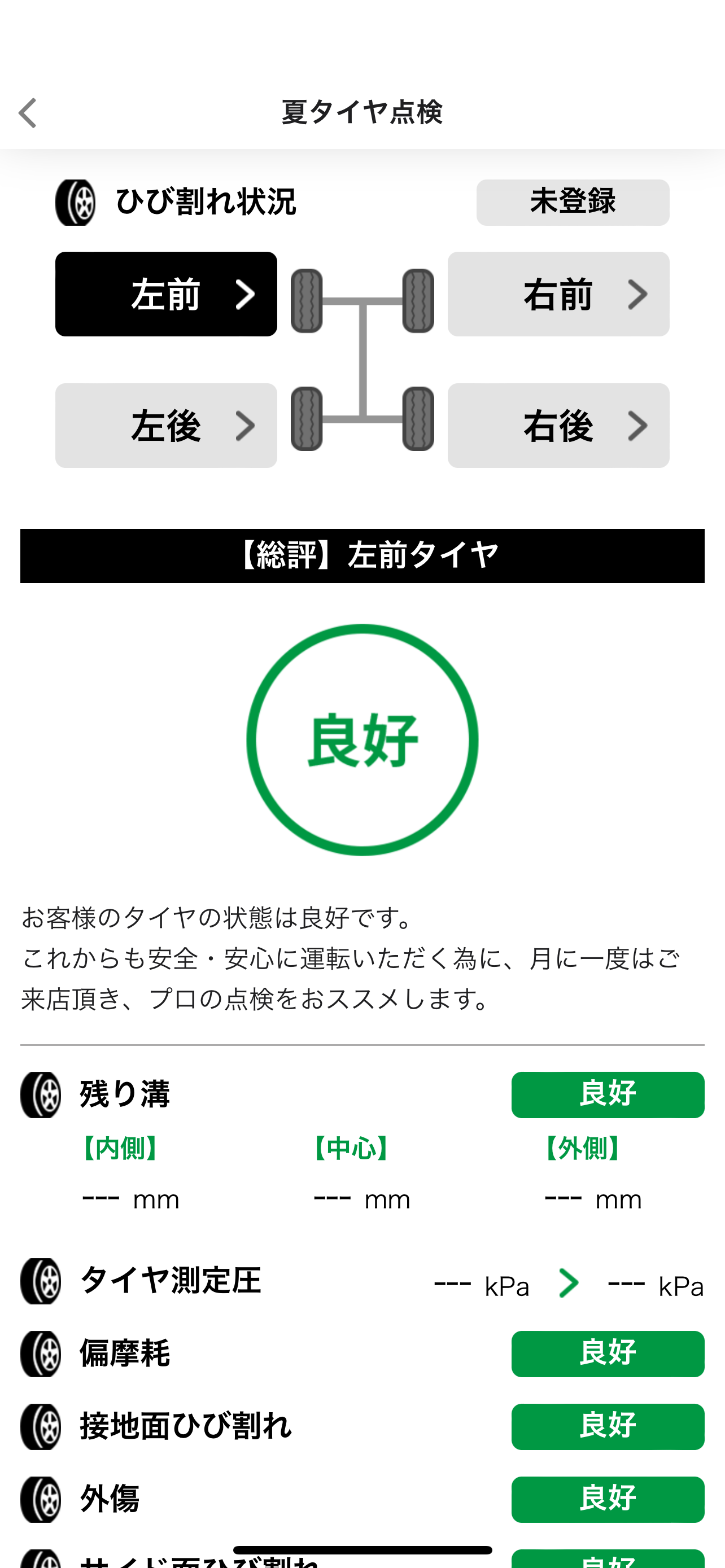Image resolution: width=725 pixels, height=1568 pixels.
Task: Select the 右後 tire button
Action: pyautogui.click(x=558, y=426)
